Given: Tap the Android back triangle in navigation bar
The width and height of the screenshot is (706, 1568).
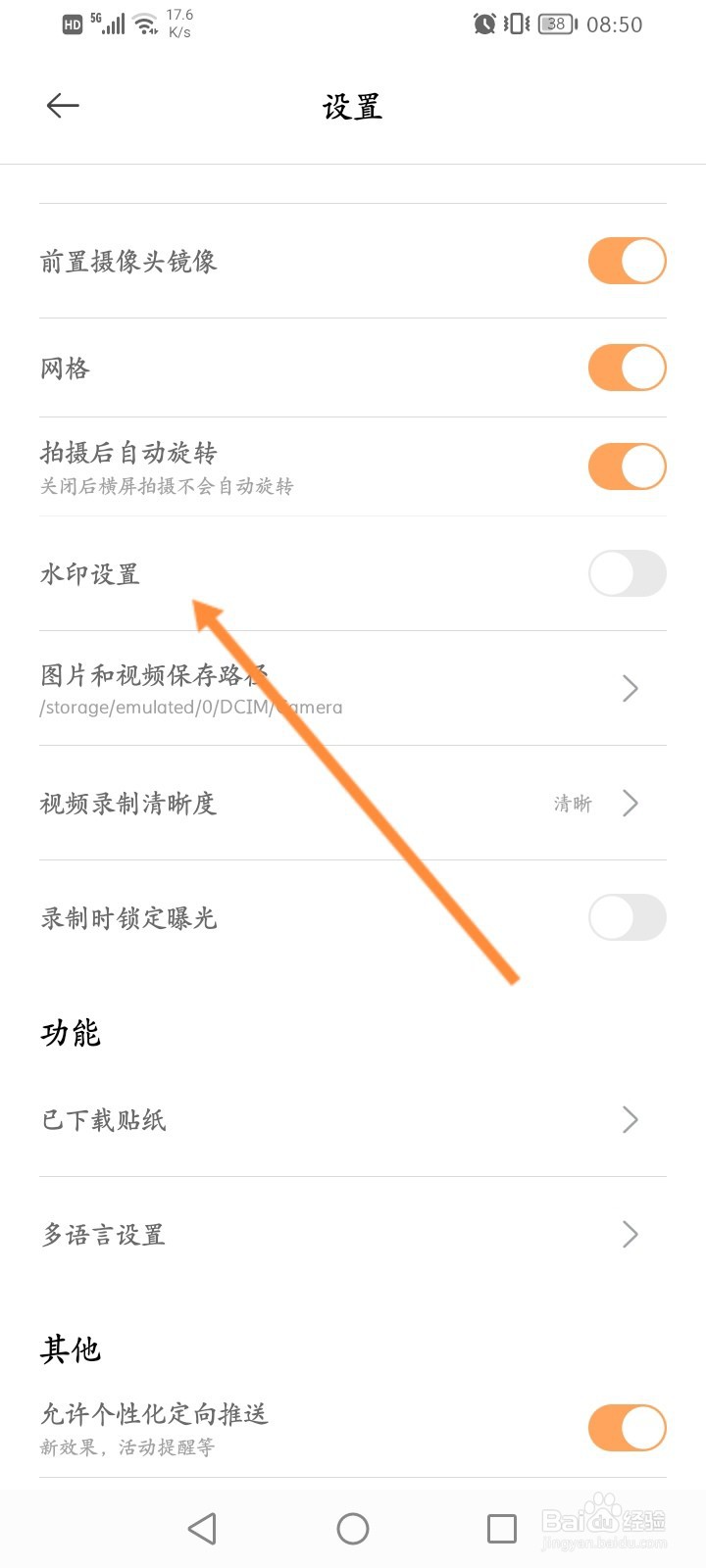Looking at the screenshot, I should tap(202, 1527).
